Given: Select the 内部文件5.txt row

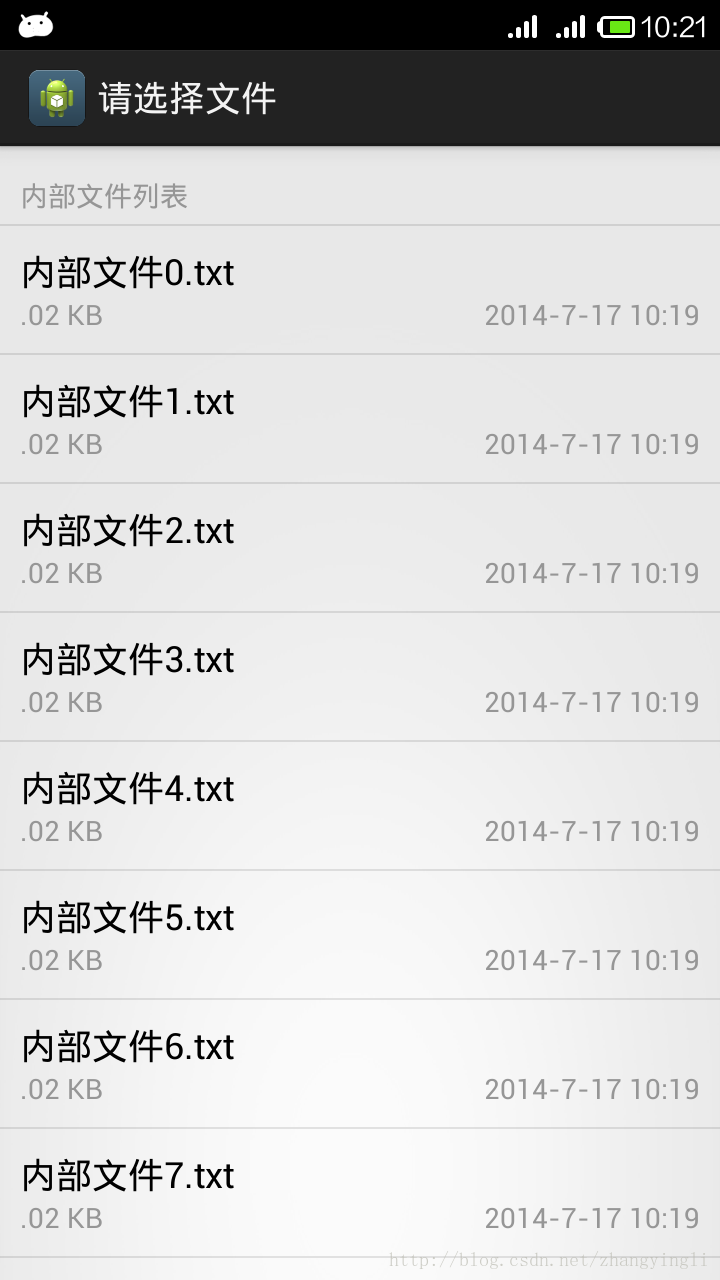Looking at the screenshot, I should [360, 935].
